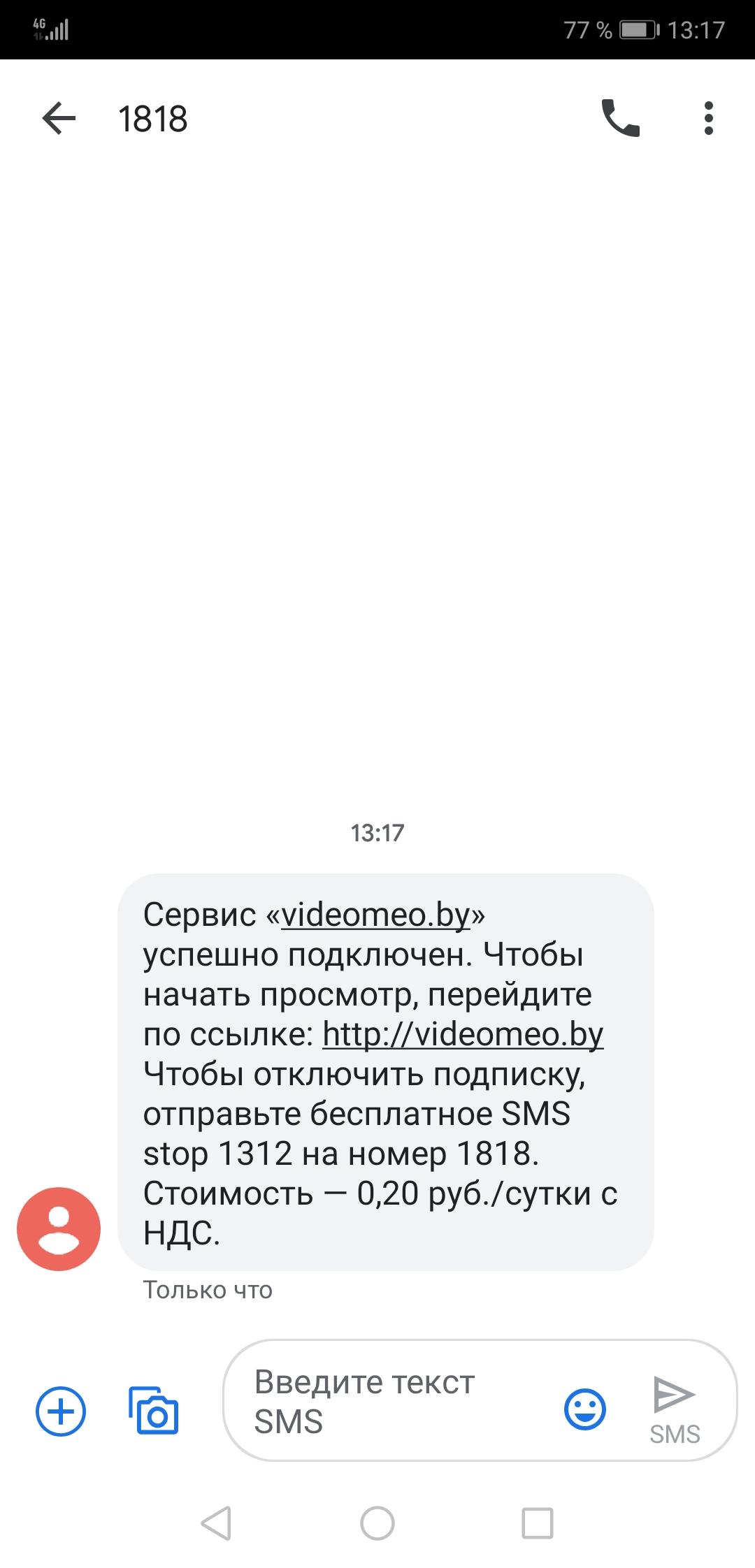755x1568 pixels.
Task: Open the «videomeo.by» link in the first line
Action: 376,915
